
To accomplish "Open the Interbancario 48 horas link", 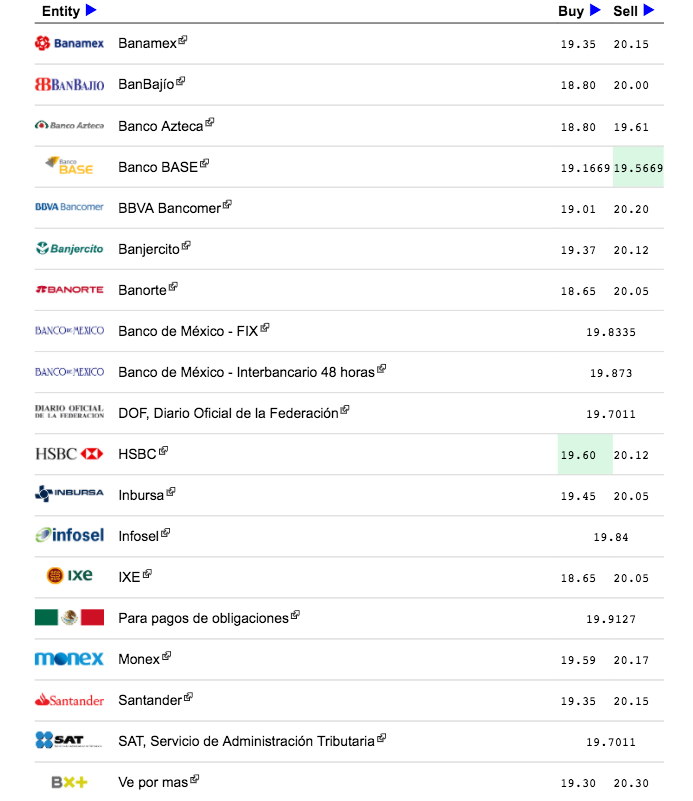I will 246,372.
